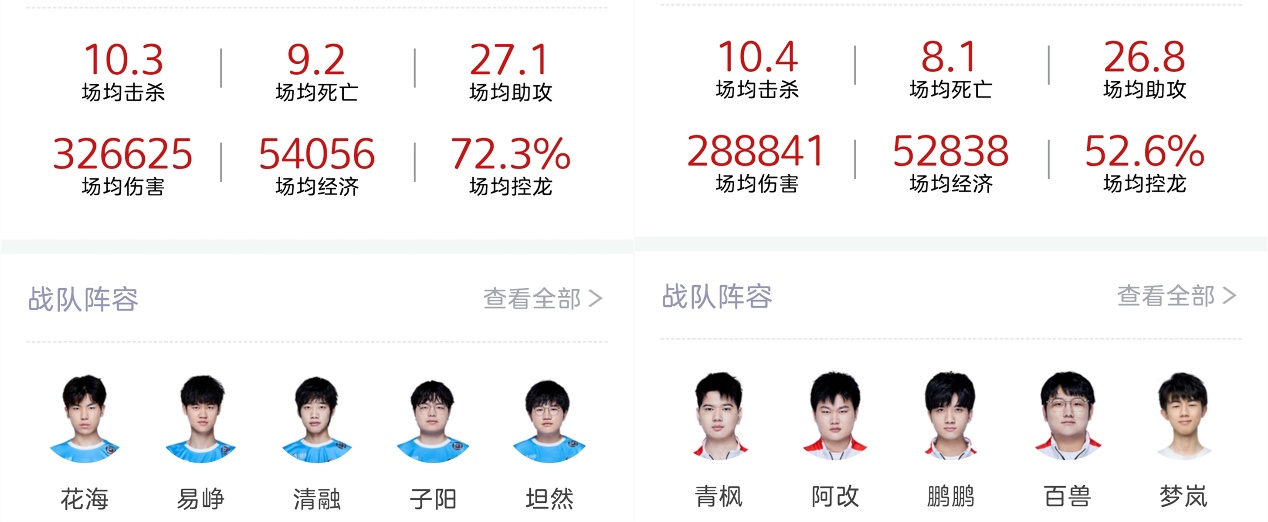Open player 梦岚's profile
Image resolution: width=1268 pixels, height=522 pixels.
point(1182,417)
